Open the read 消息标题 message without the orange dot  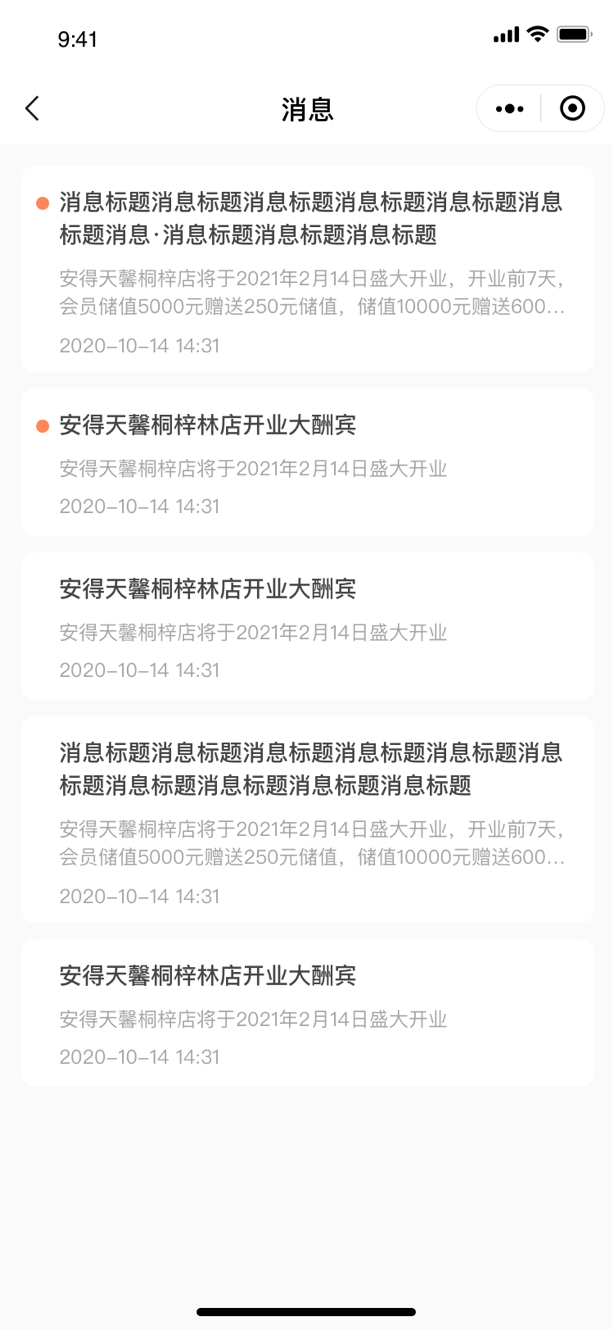point(307,819)
